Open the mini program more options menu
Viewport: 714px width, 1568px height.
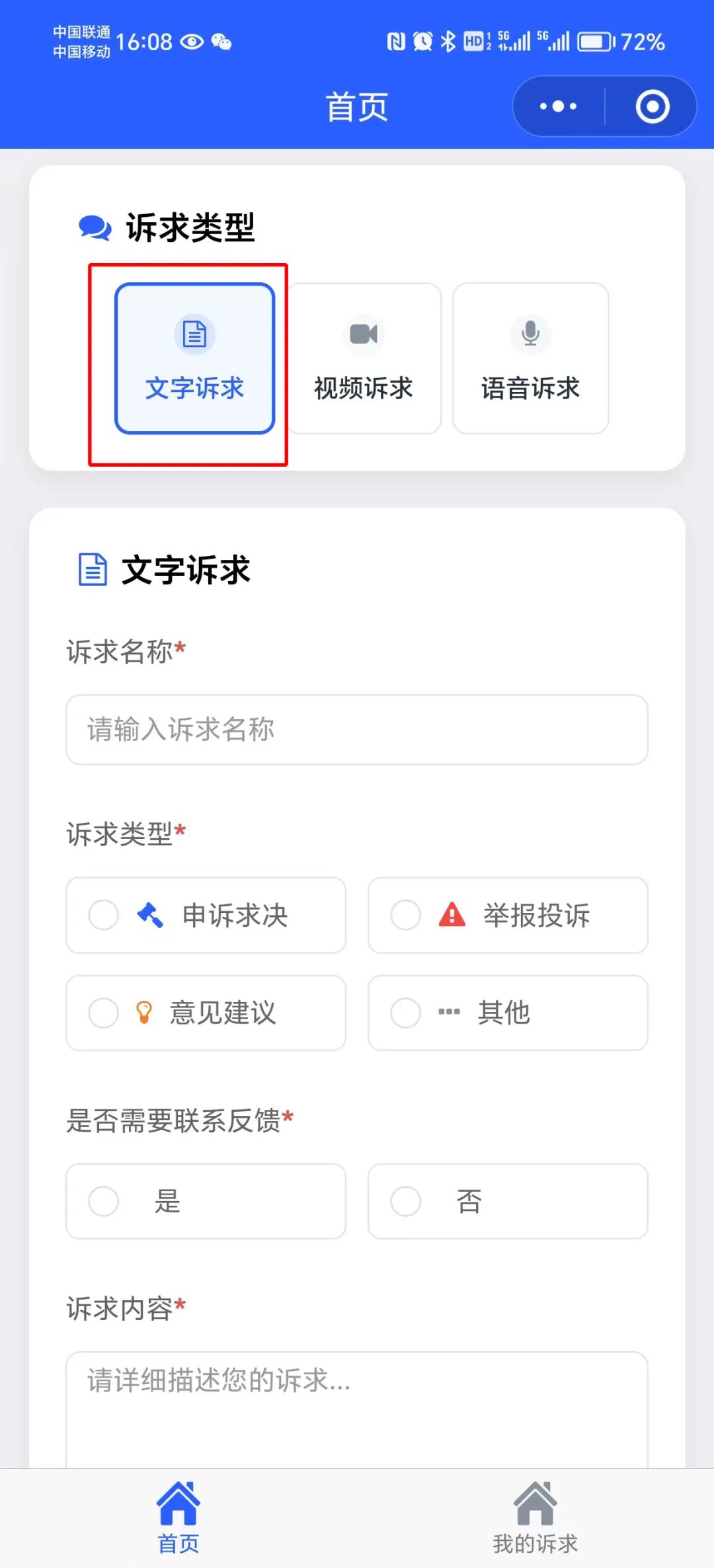point(559,106)
